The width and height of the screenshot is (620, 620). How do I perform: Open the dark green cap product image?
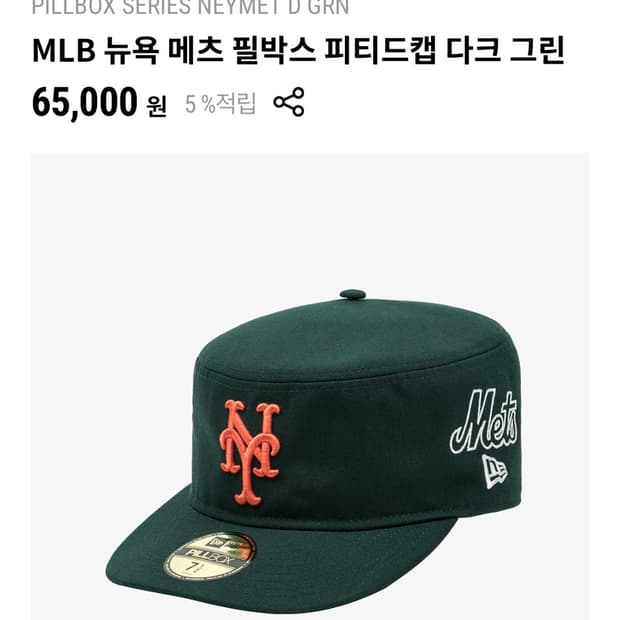[x=310, y=386]
